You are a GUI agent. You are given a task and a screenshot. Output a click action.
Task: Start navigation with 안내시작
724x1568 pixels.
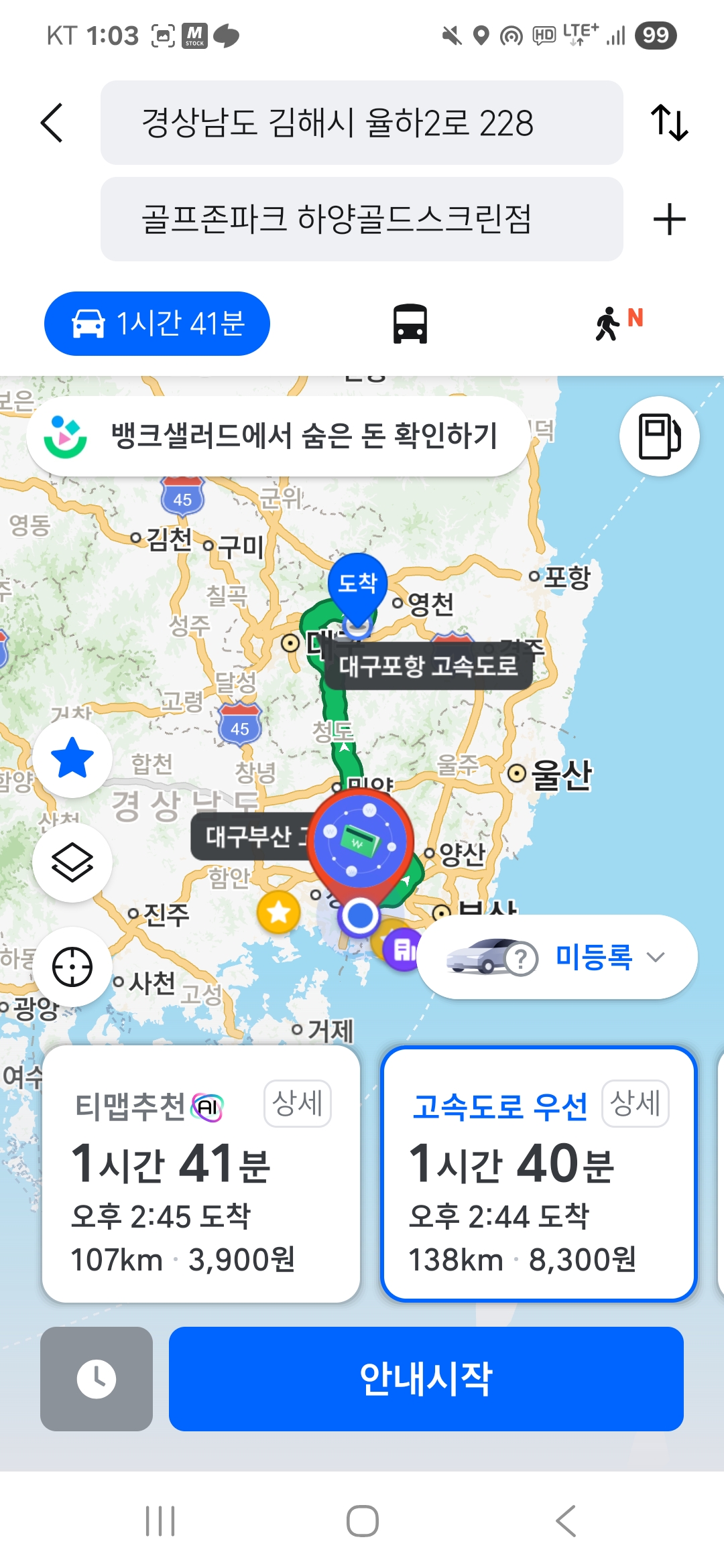point(426,1379)
